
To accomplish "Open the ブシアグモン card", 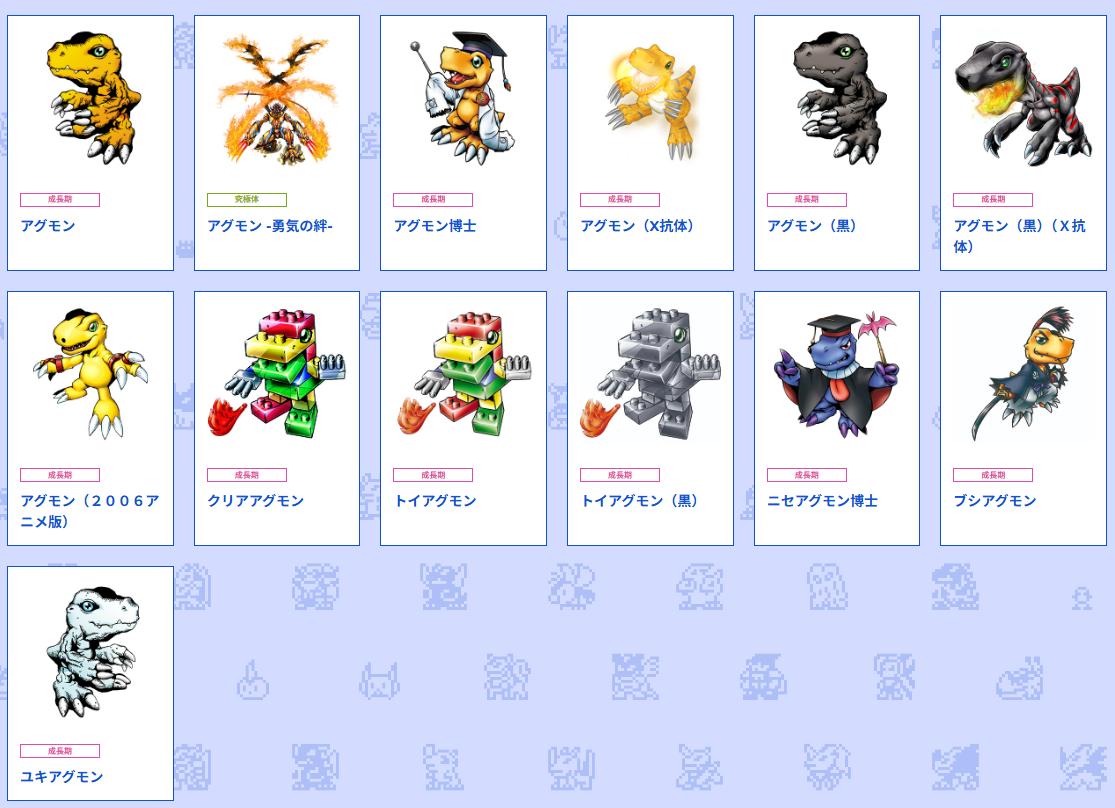I will click(x=1023, y=418).
